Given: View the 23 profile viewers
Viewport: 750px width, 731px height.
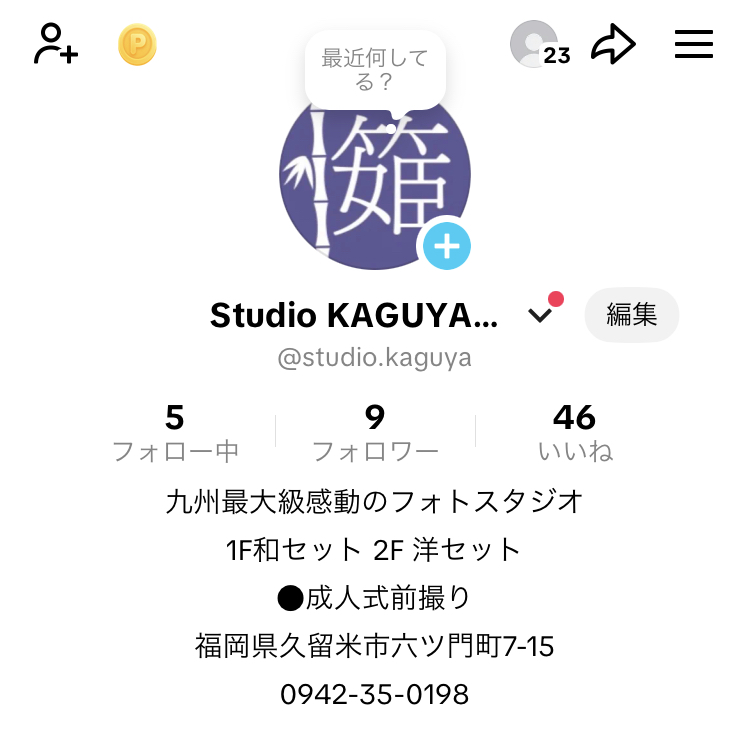Looking at the screenshot, I should point(539,45).
